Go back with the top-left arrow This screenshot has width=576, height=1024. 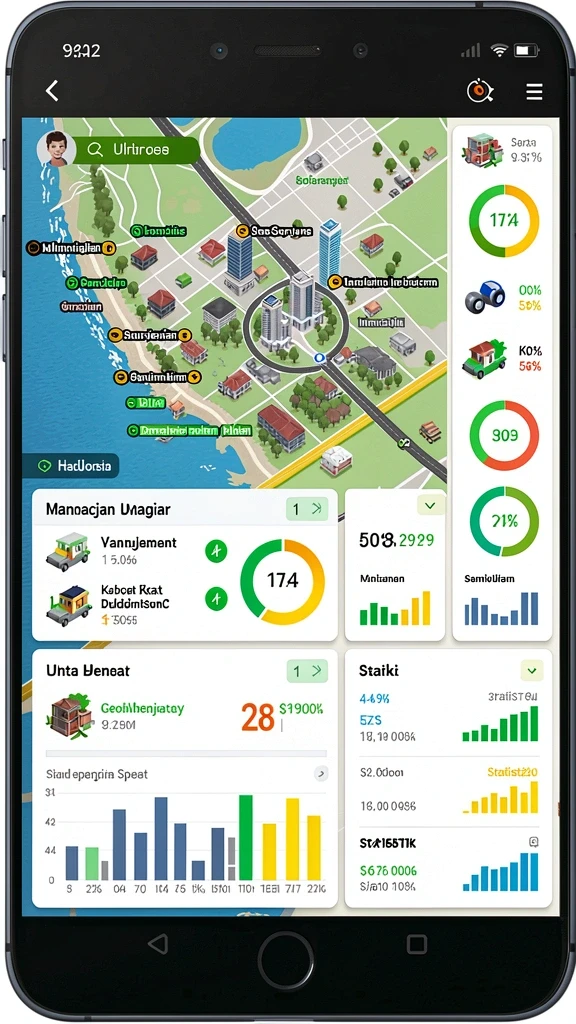click(x=52, y=91)
